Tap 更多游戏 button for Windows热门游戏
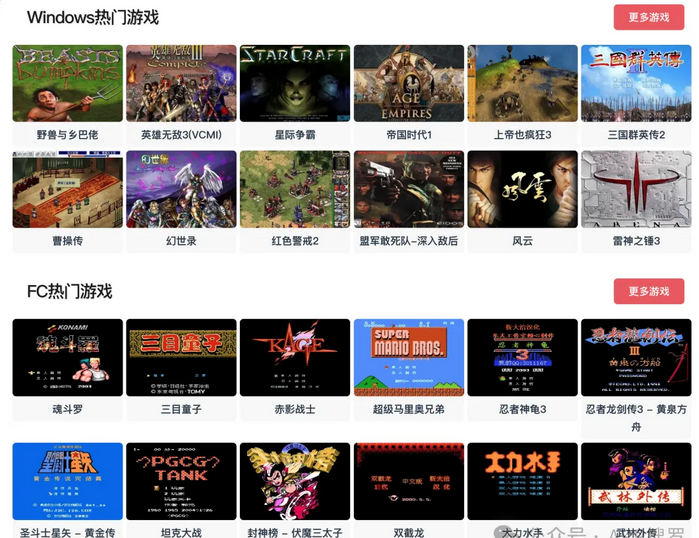This screenshot has width=699, height=538. 649,17
